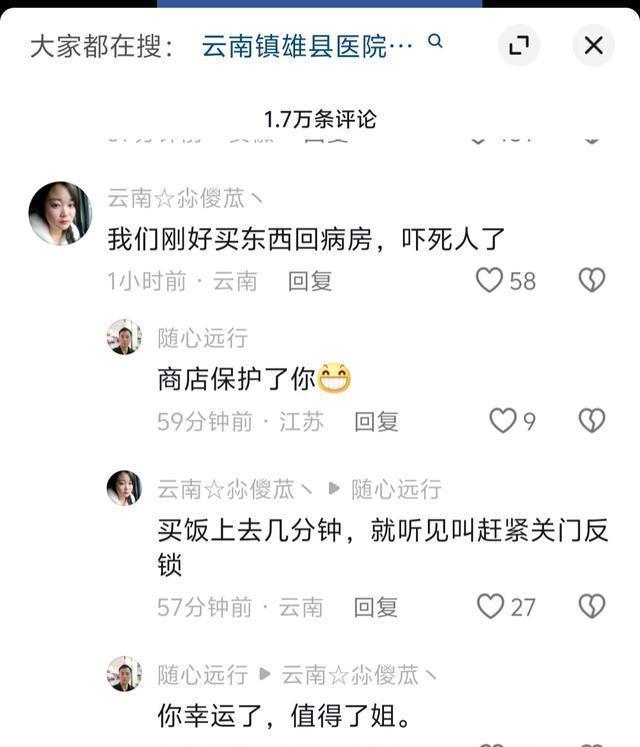Dislike the comment 我们刚好买东西回病房

(x=592, y=281)
